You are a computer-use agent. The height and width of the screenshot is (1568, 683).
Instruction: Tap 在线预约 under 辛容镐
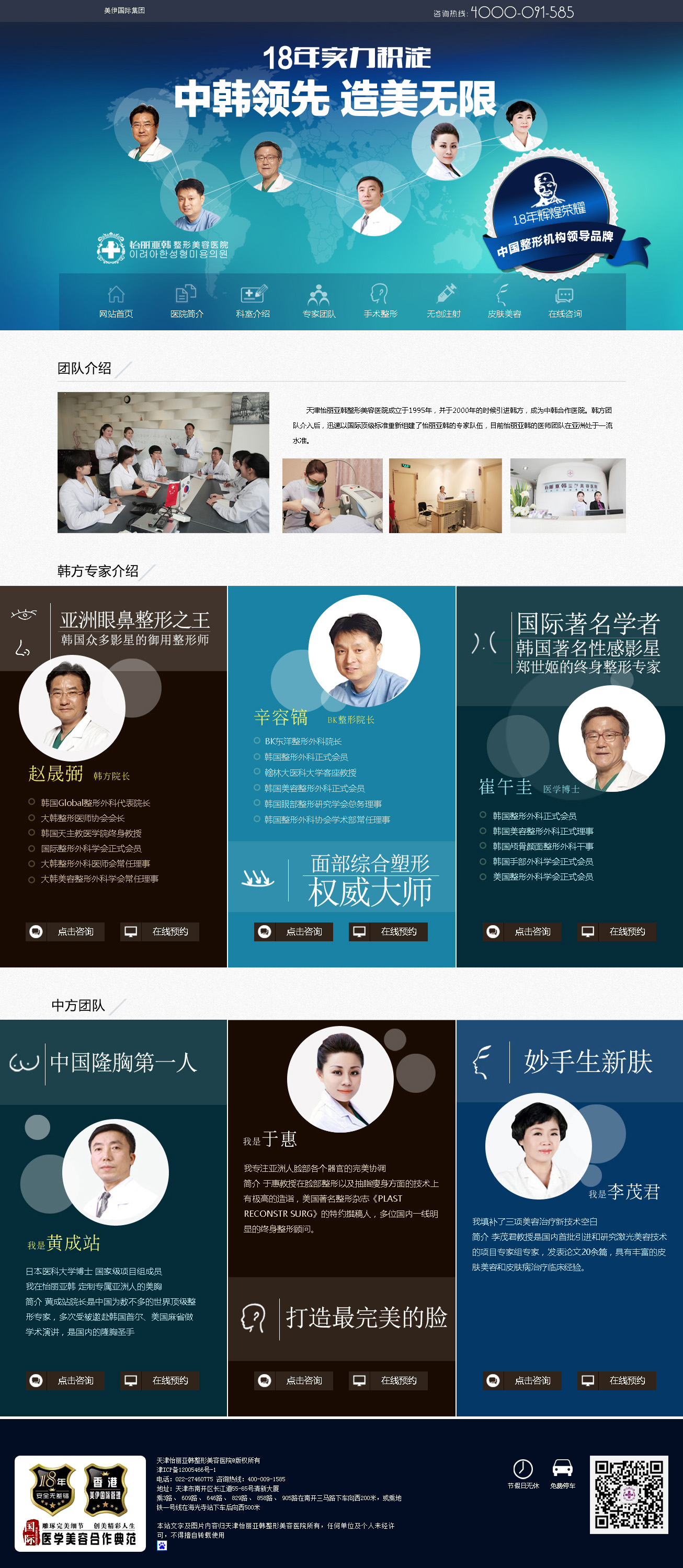pyautogui.click(x=388, y=931)
